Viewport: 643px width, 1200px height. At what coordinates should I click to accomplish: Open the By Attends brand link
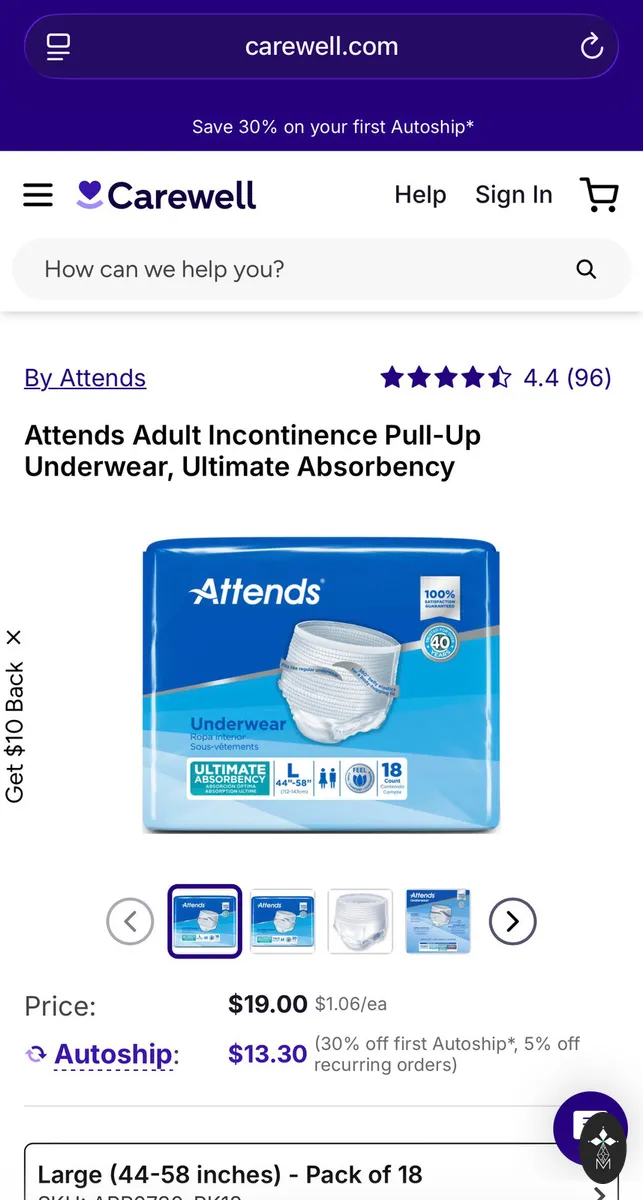pyautogui.click(x=85, y=378)
